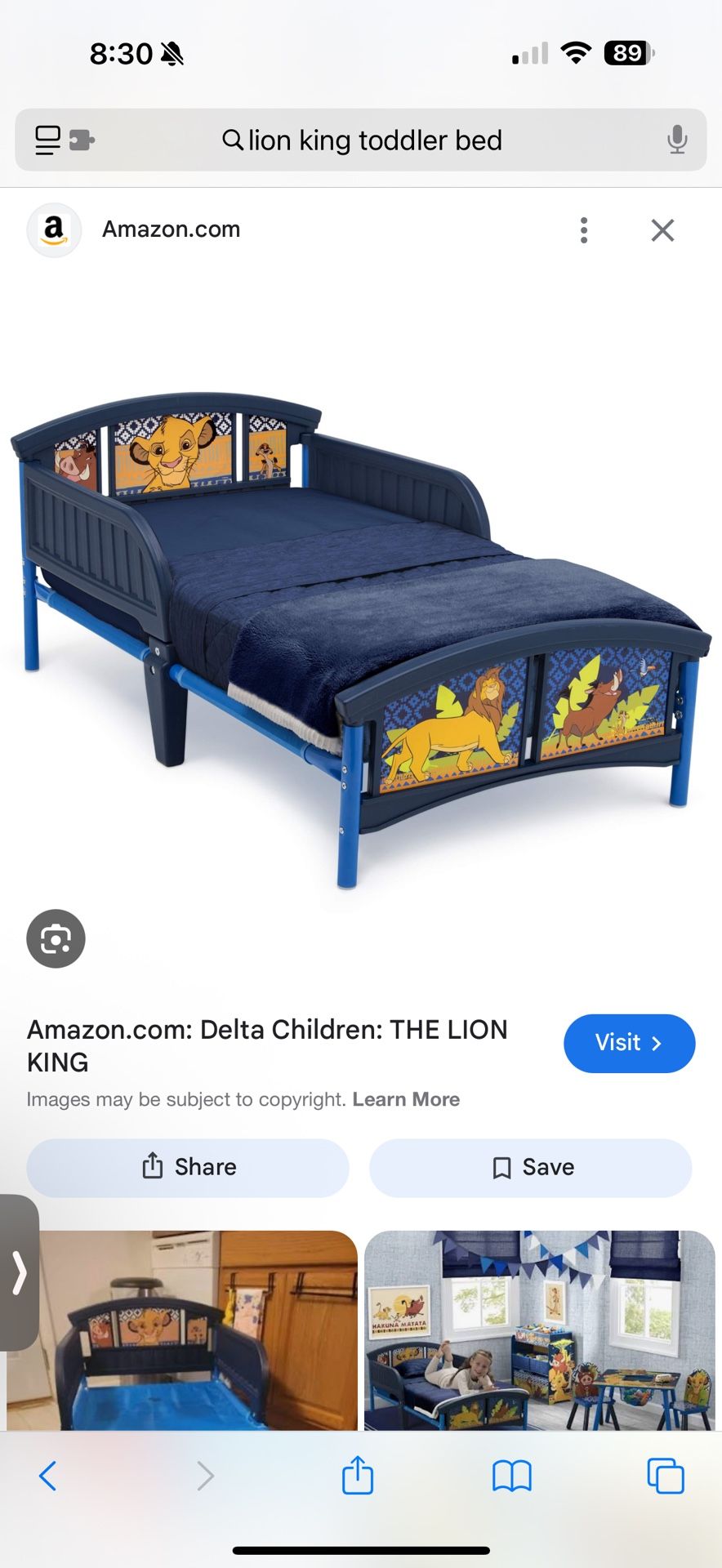Close the image preview

(662, 230)
